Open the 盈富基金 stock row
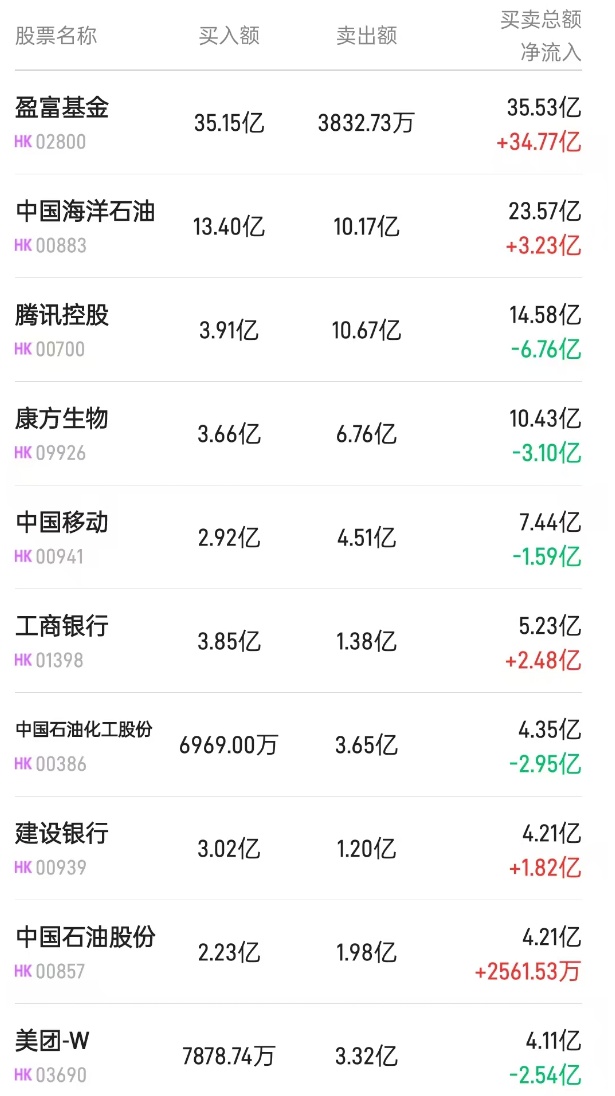The width and height of the screenshot is (615, 1096). pos(62,107)
